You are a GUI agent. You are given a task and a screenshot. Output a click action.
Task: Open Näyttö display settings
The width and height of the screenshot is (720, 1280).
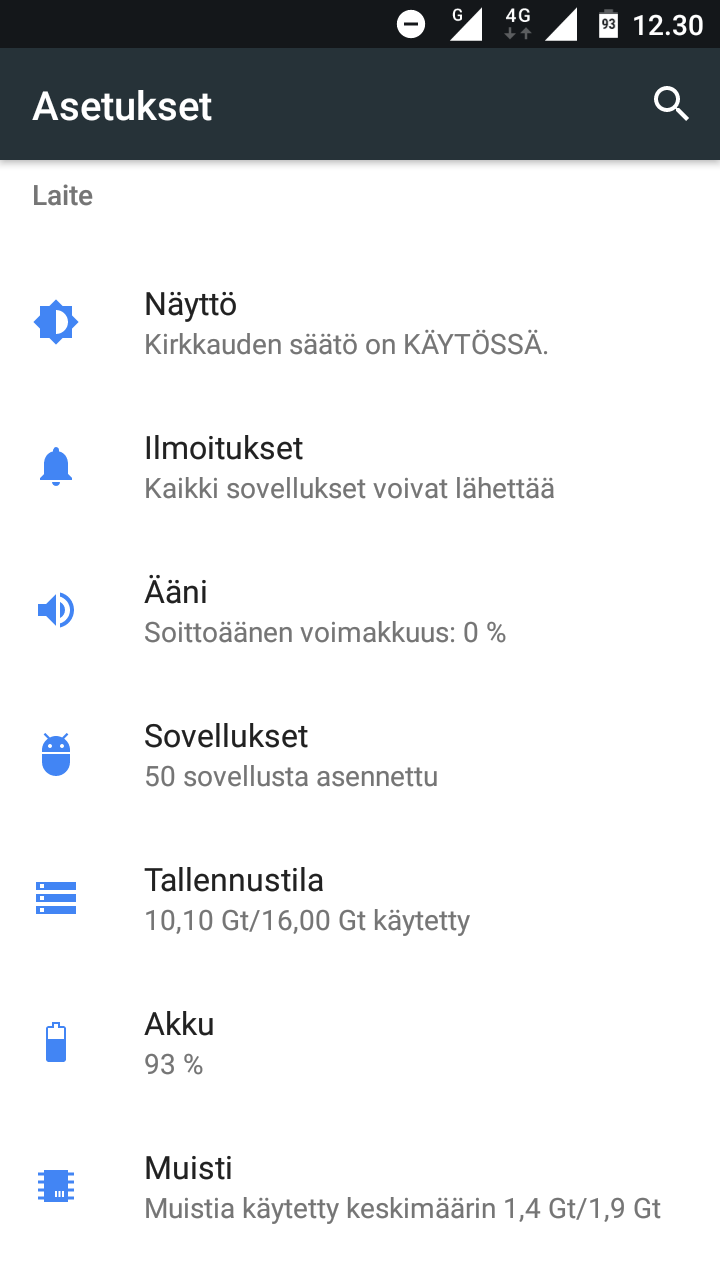[360, 323]
